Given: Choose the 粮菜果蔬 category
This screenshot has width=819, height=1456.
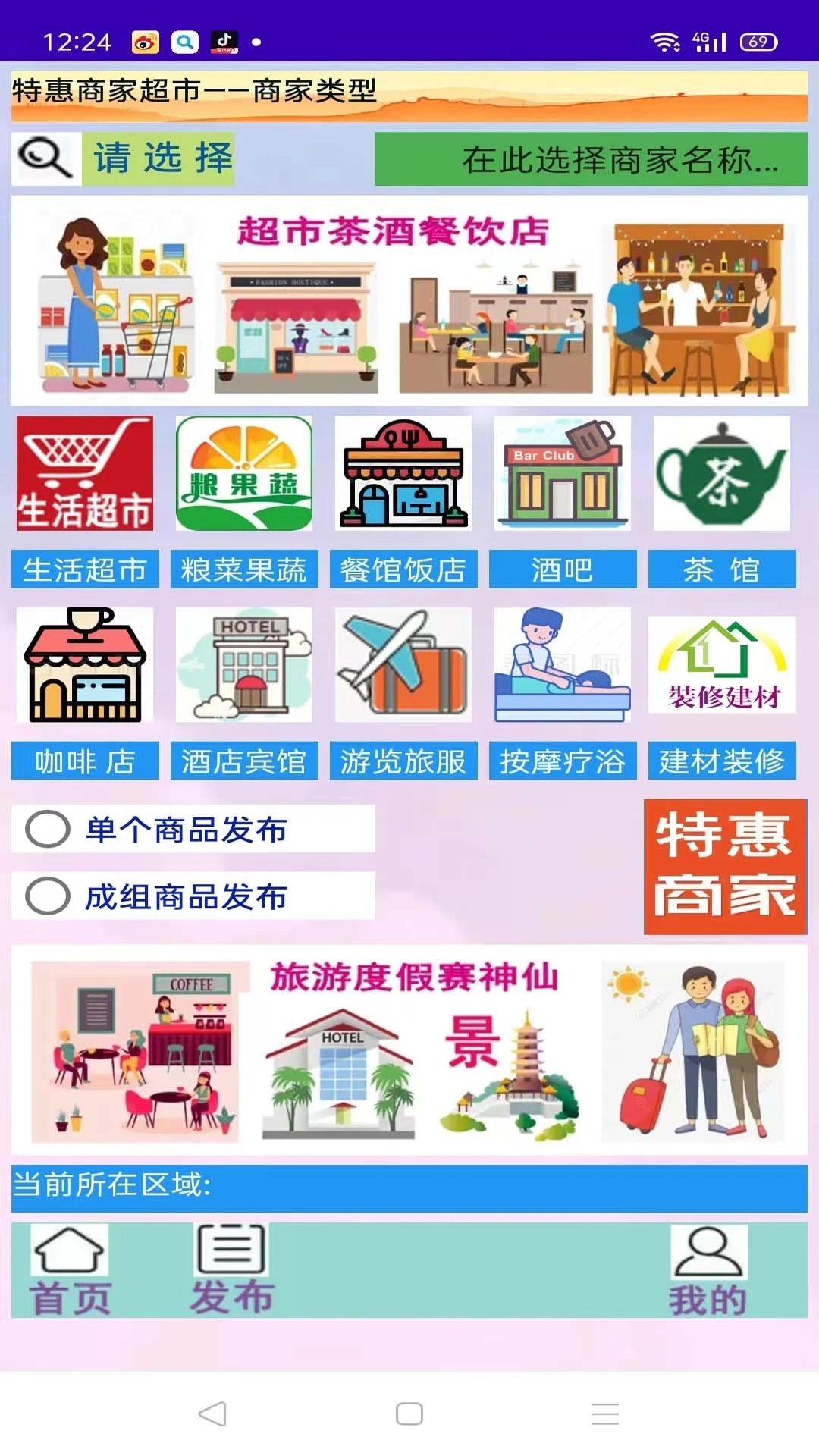Looking at the screenshot, I should pos(244,570).
